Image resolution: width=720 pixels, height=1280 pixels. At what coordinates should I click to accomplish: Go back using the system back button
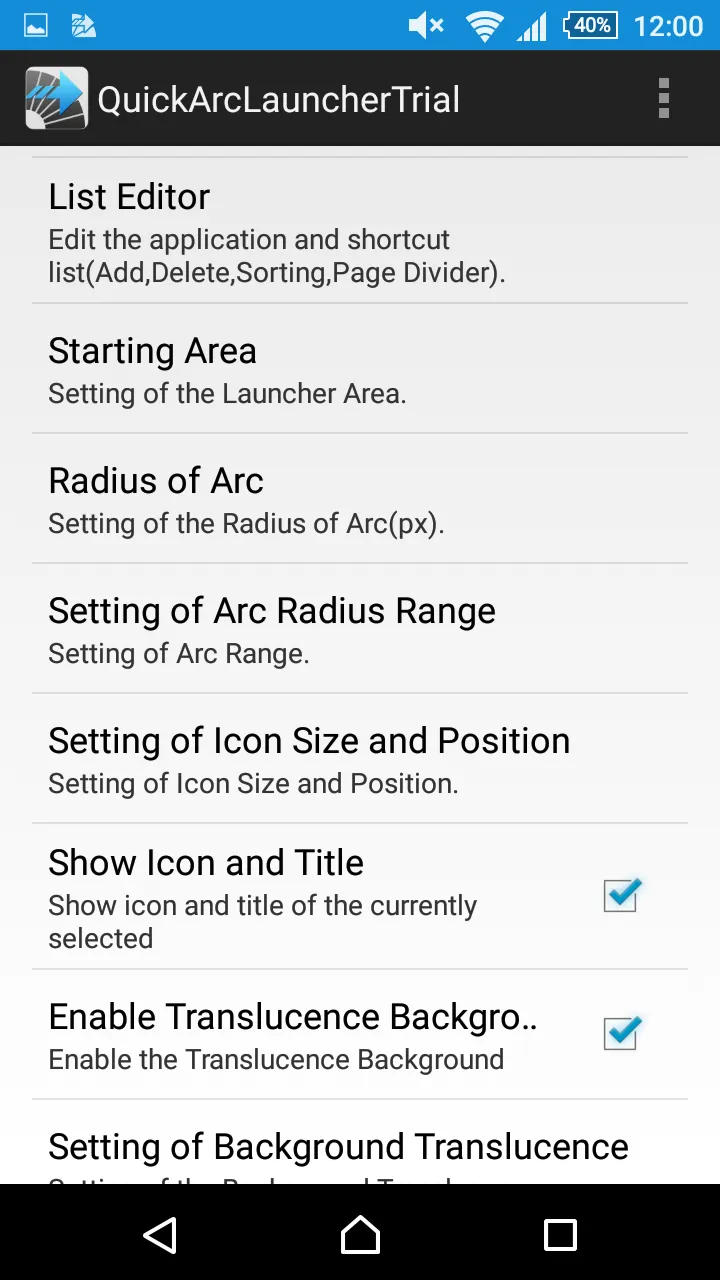(x=160, y=1235)
